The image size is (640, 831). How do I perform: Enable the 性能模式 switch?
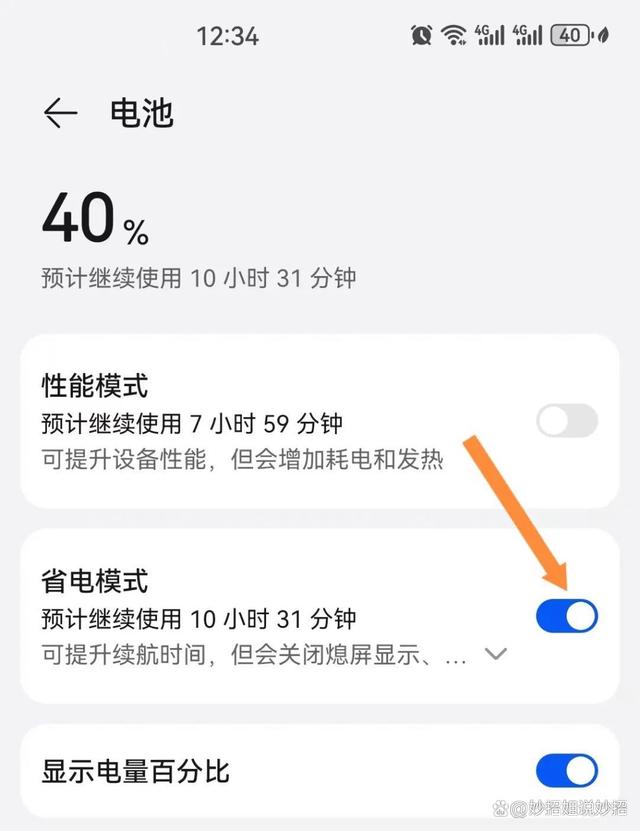point(567,421)
